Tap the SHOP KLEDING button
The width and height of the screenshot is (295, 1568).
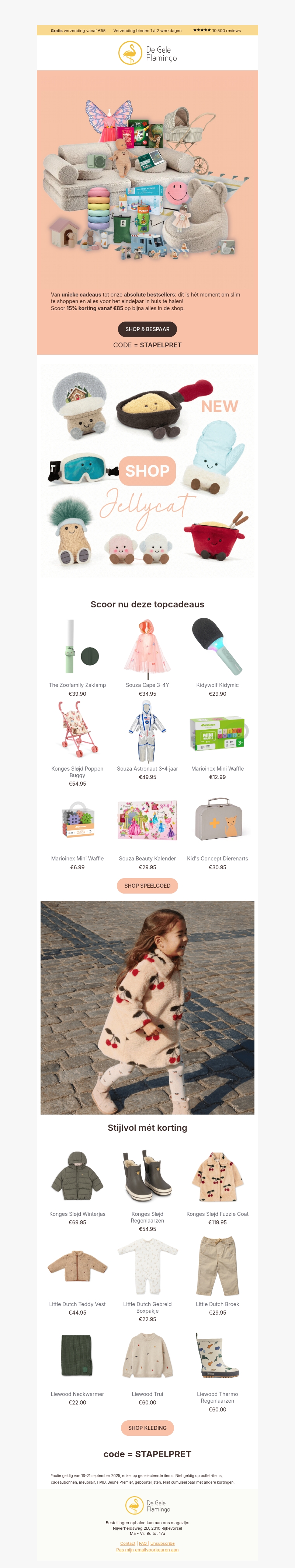(x=147, y=1427)
